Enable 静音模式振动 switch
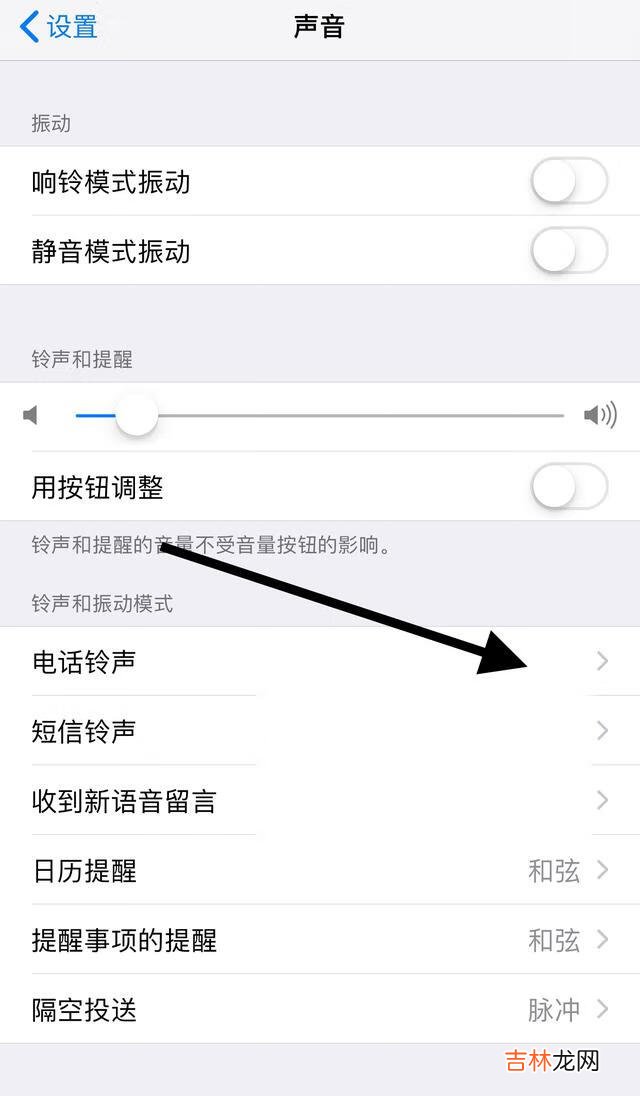Image resolution: width=640 pixels, height=1096 pixels. pos(569,251)
